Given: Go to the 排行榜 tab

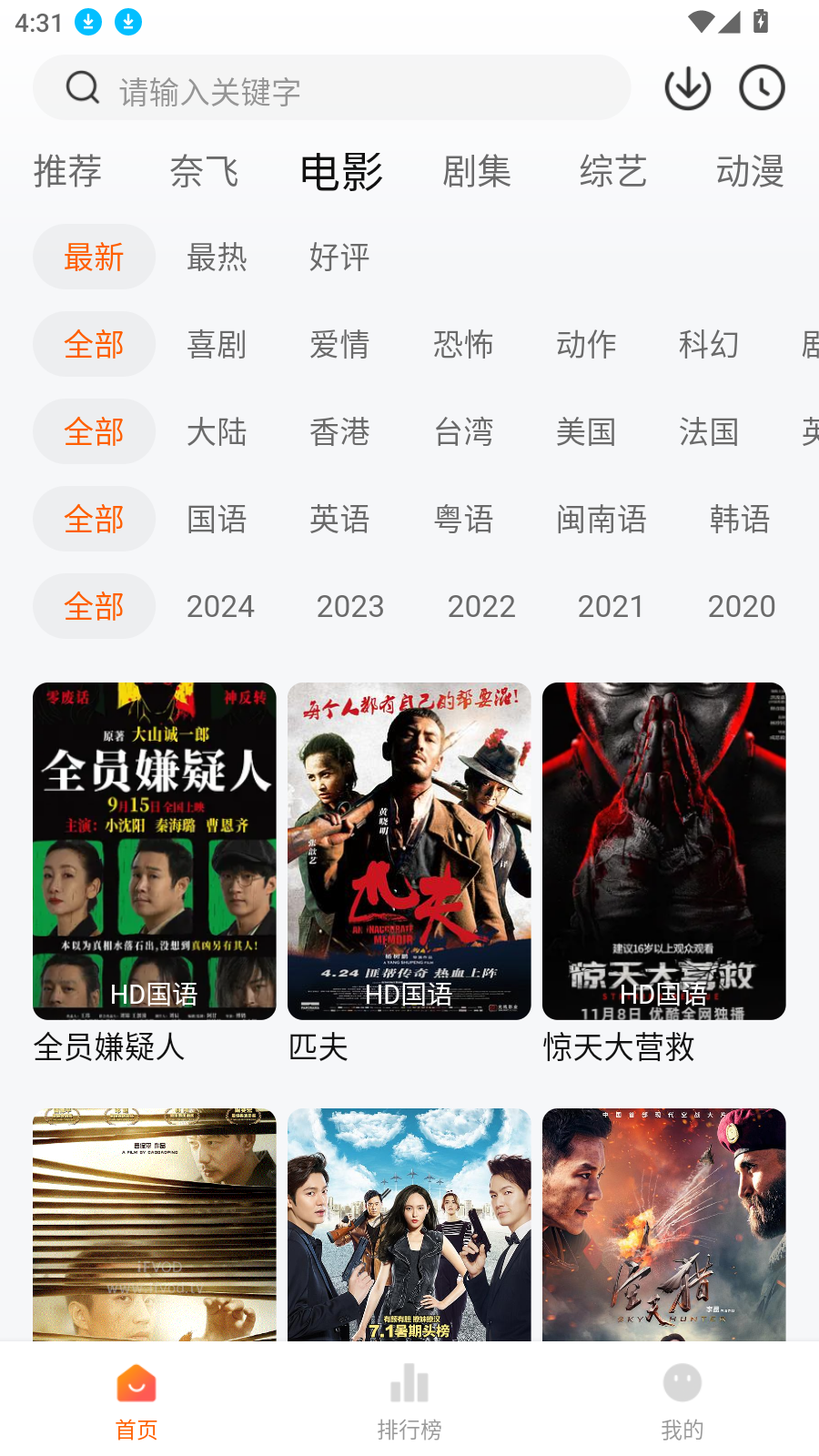Looking at the screenshot, I should click(x=409, y=1401).
